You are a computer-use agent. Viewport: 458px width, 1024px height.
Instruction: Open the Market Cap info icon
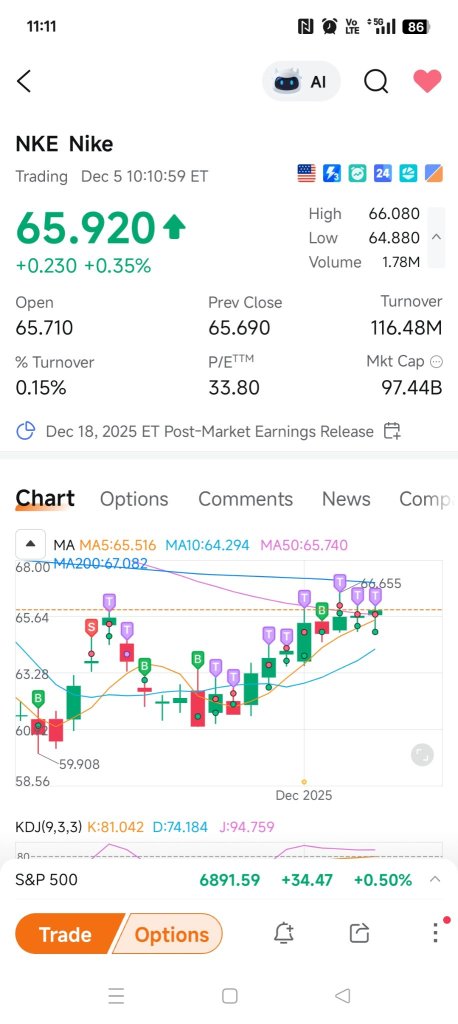(x=436, y=361)
